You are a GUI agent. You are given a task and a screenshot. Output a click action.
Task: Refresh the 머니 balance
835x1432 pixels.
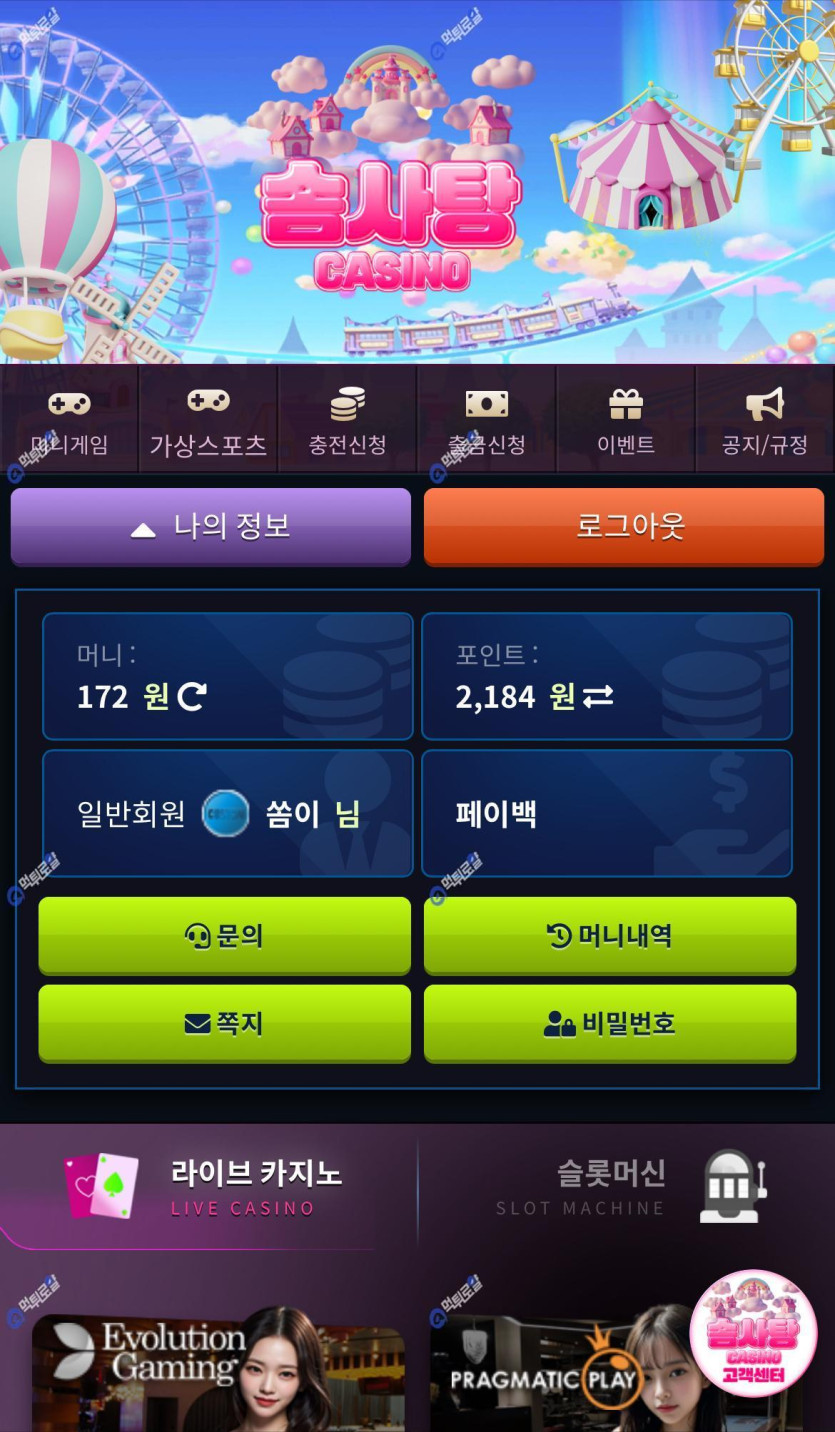(x=192, y=696)
